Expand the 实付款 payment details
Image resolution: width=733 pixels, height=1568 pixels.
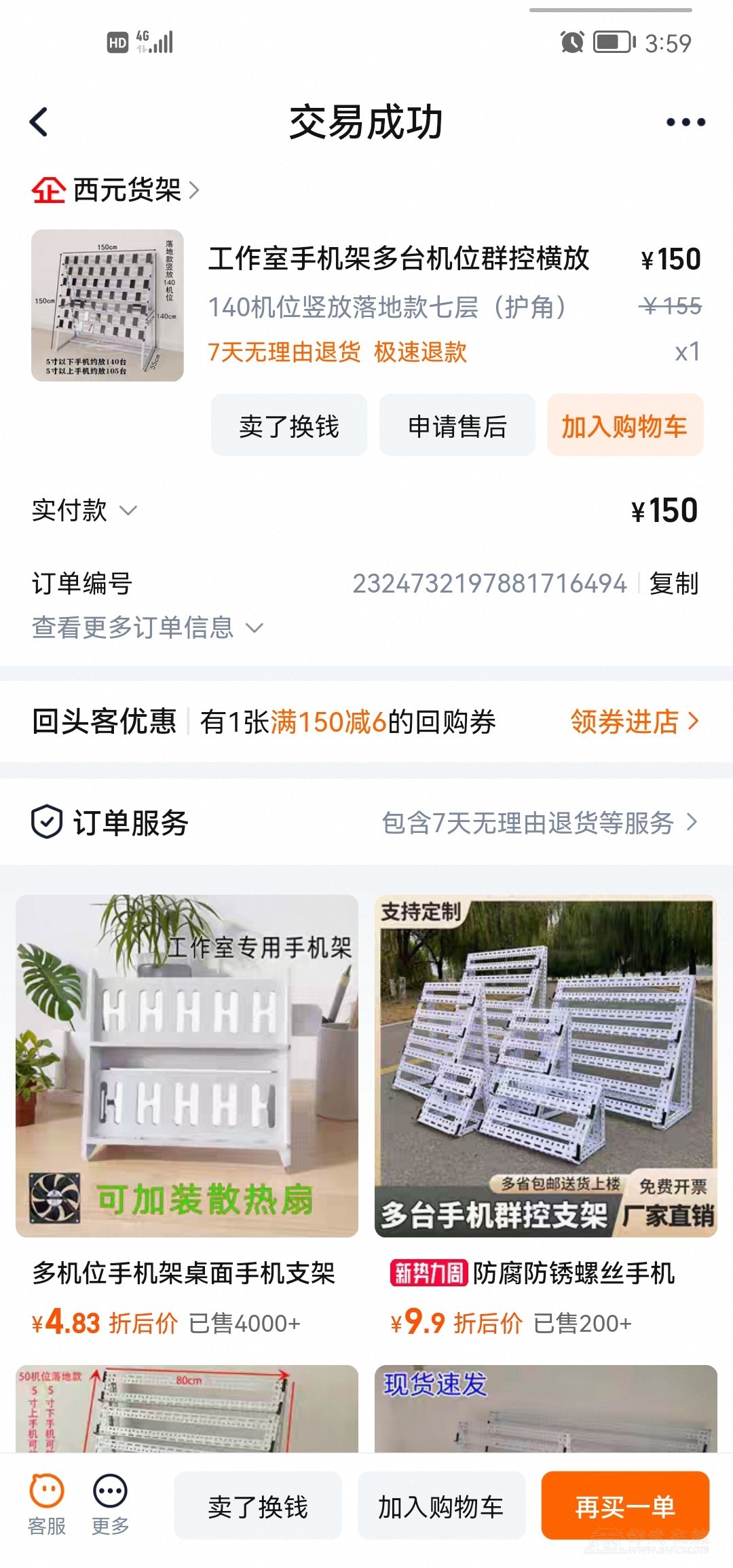pos(85,510)
